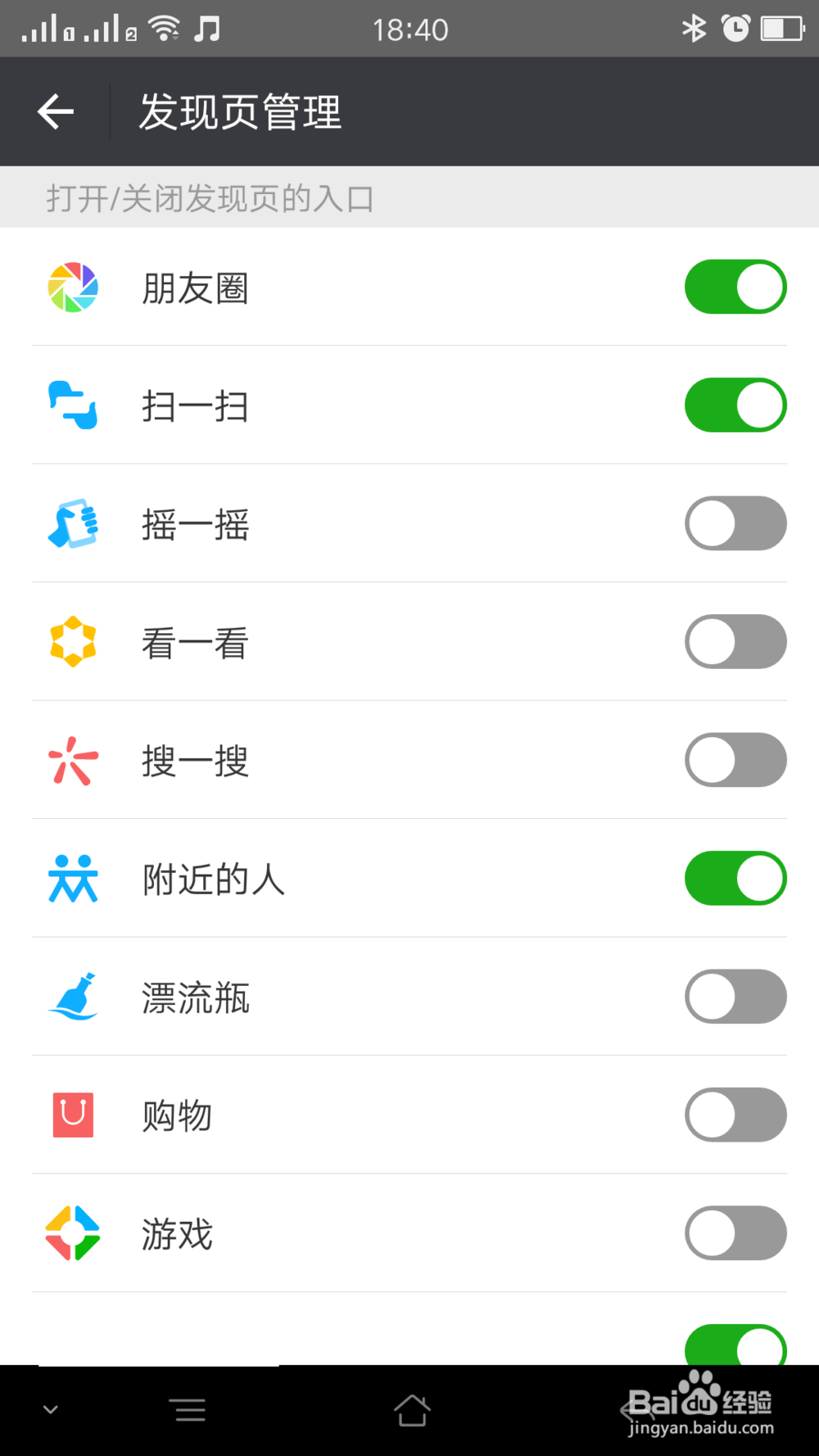The image size is (819, 1456).
Task: Enable the 摇一摇 toggle
Action: (x=735, y=523)
